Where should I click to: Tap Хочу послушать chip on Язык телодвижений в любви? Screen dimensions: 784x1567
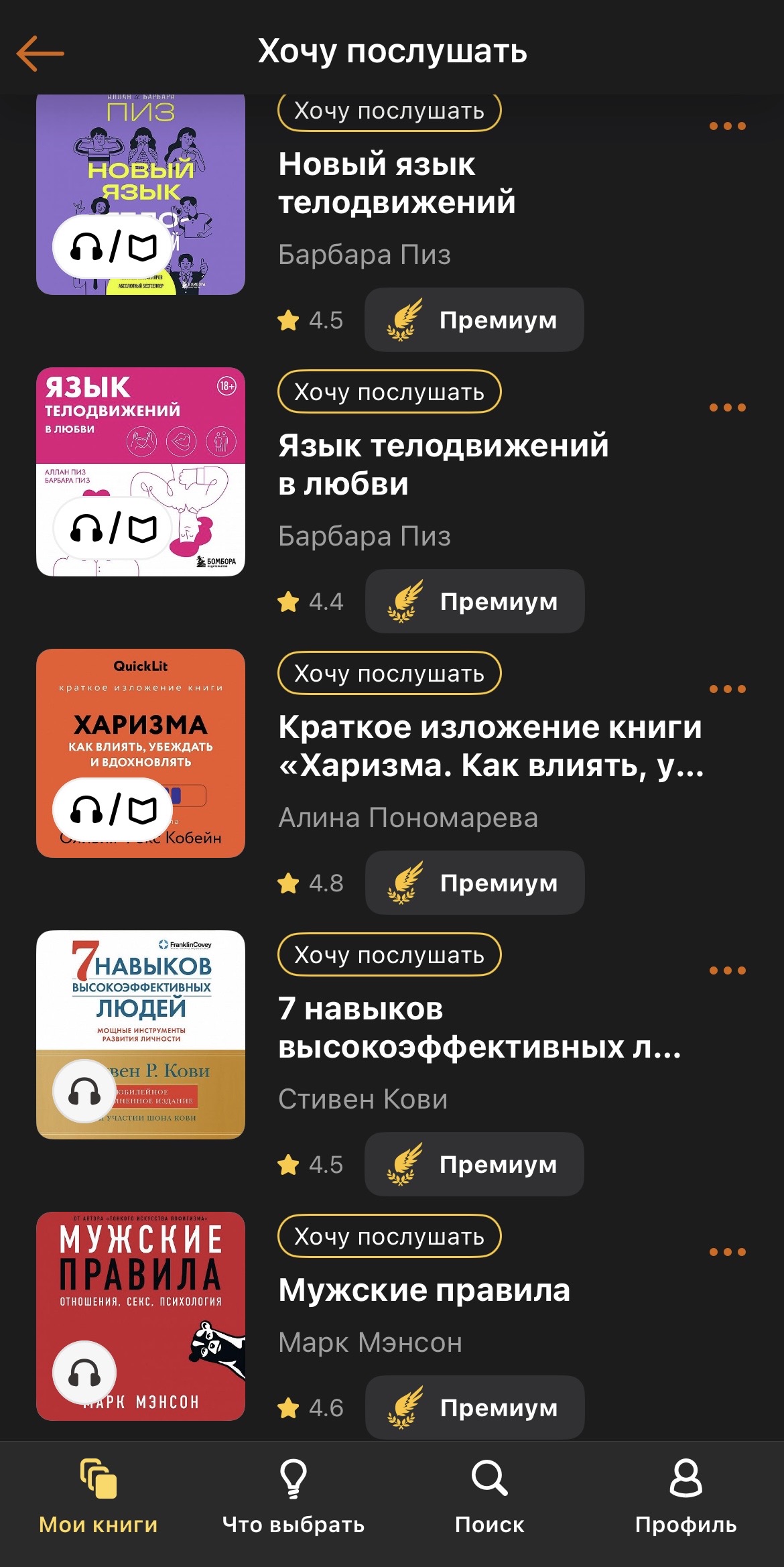tap(389, 392)
